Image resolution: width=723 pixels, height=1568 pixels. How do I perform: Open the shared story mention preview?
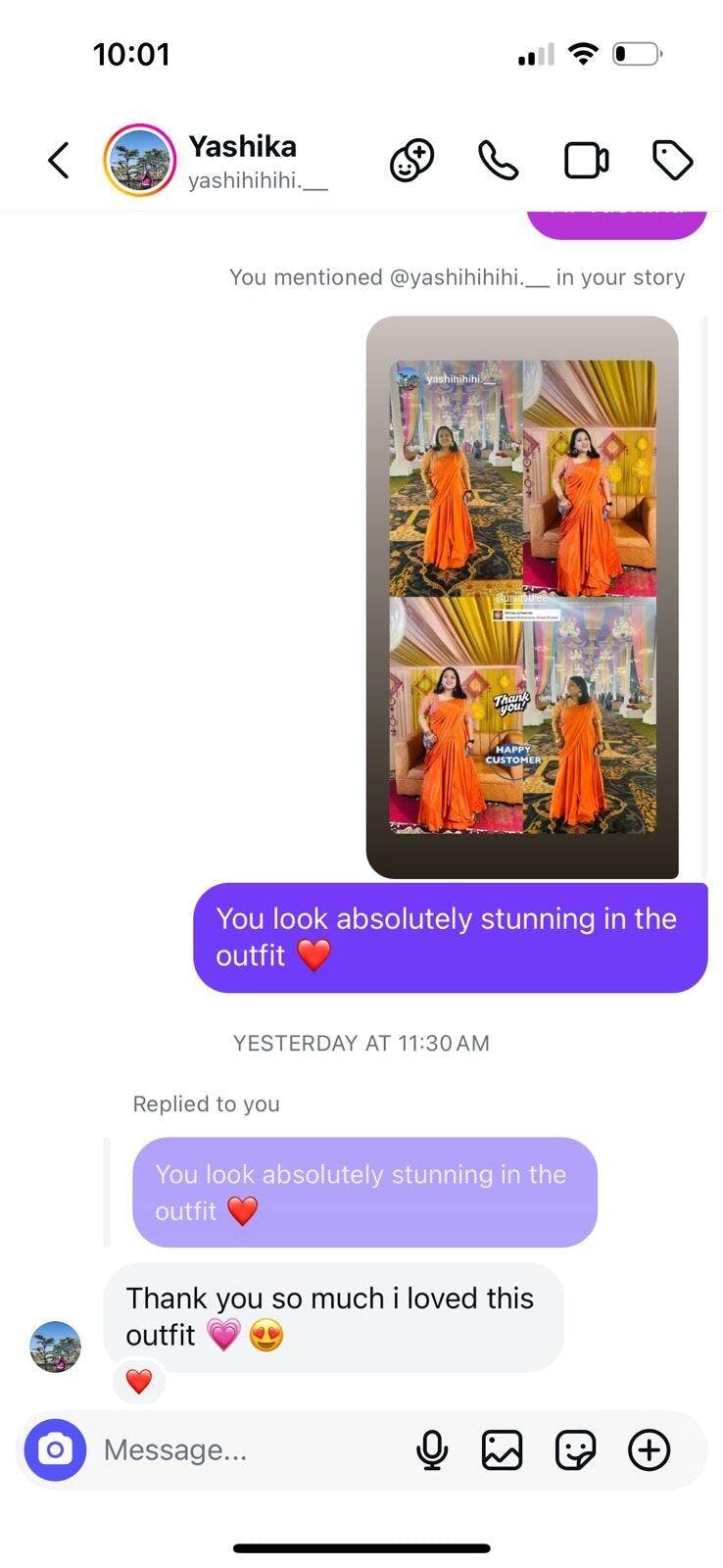(522, 597)
